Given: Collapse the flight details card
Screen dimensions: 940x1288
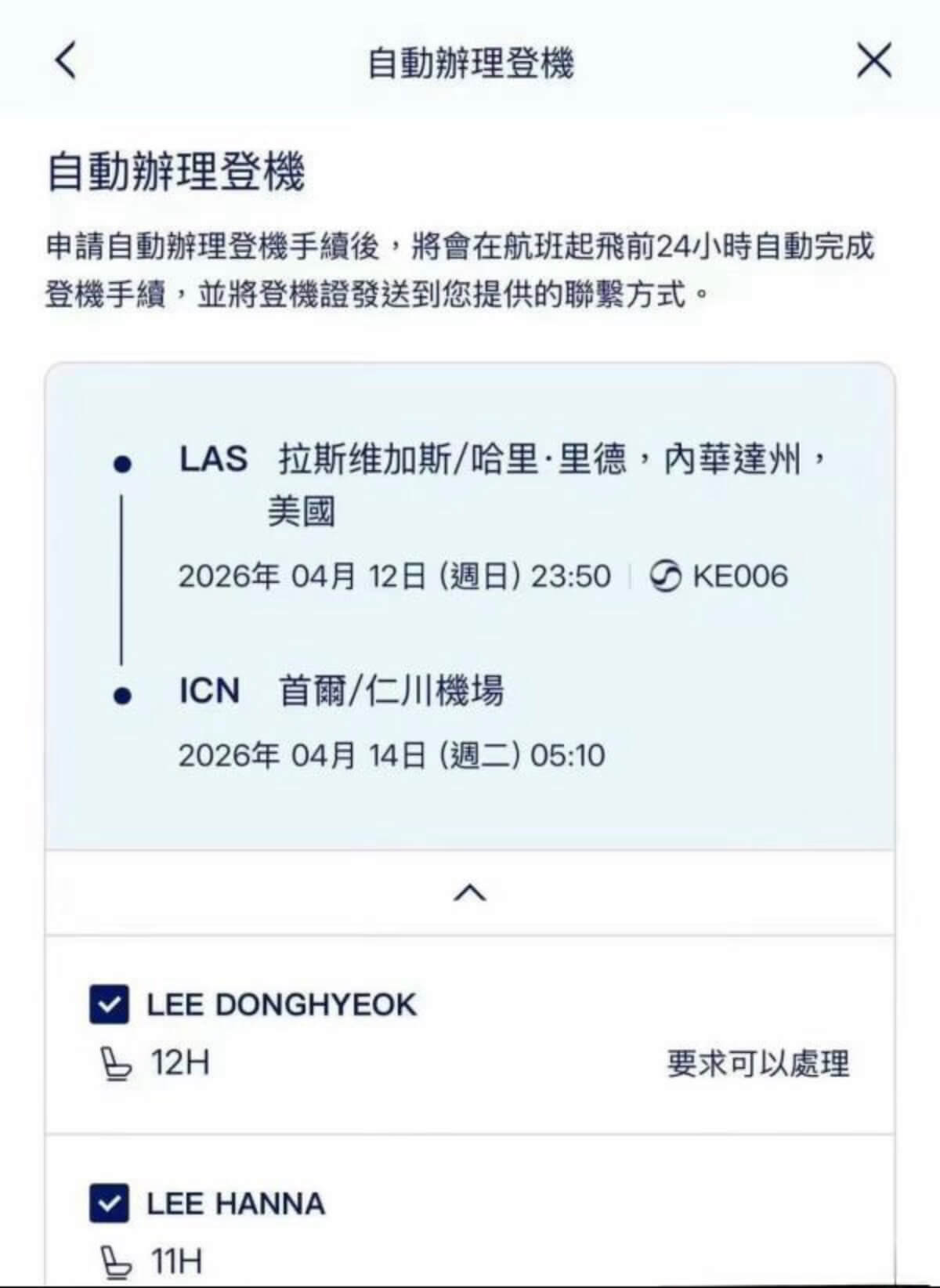Looking at the screenshot, I should [x=470, y=892].
